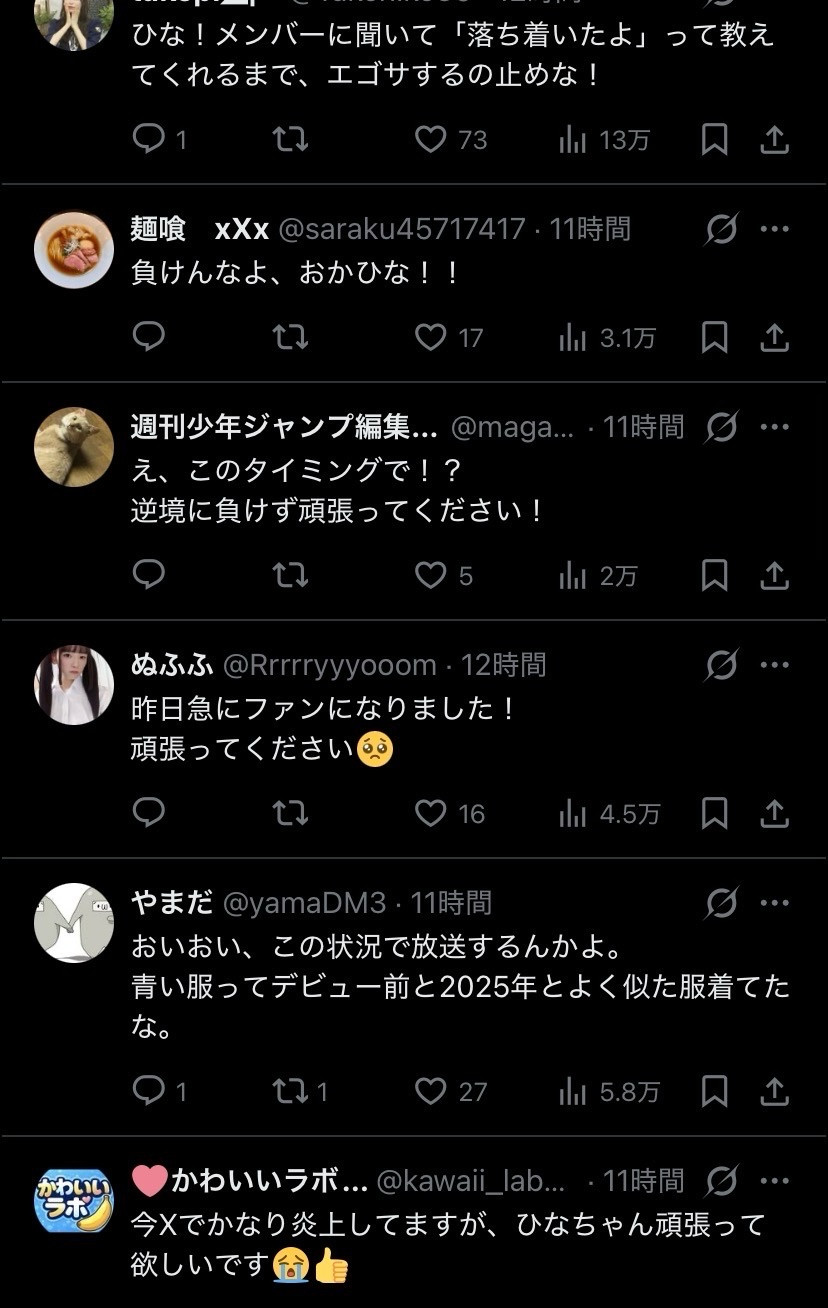Open やまだ's profile avatar
Viewport: 828px width, 1308px height.
click(74, 923)
